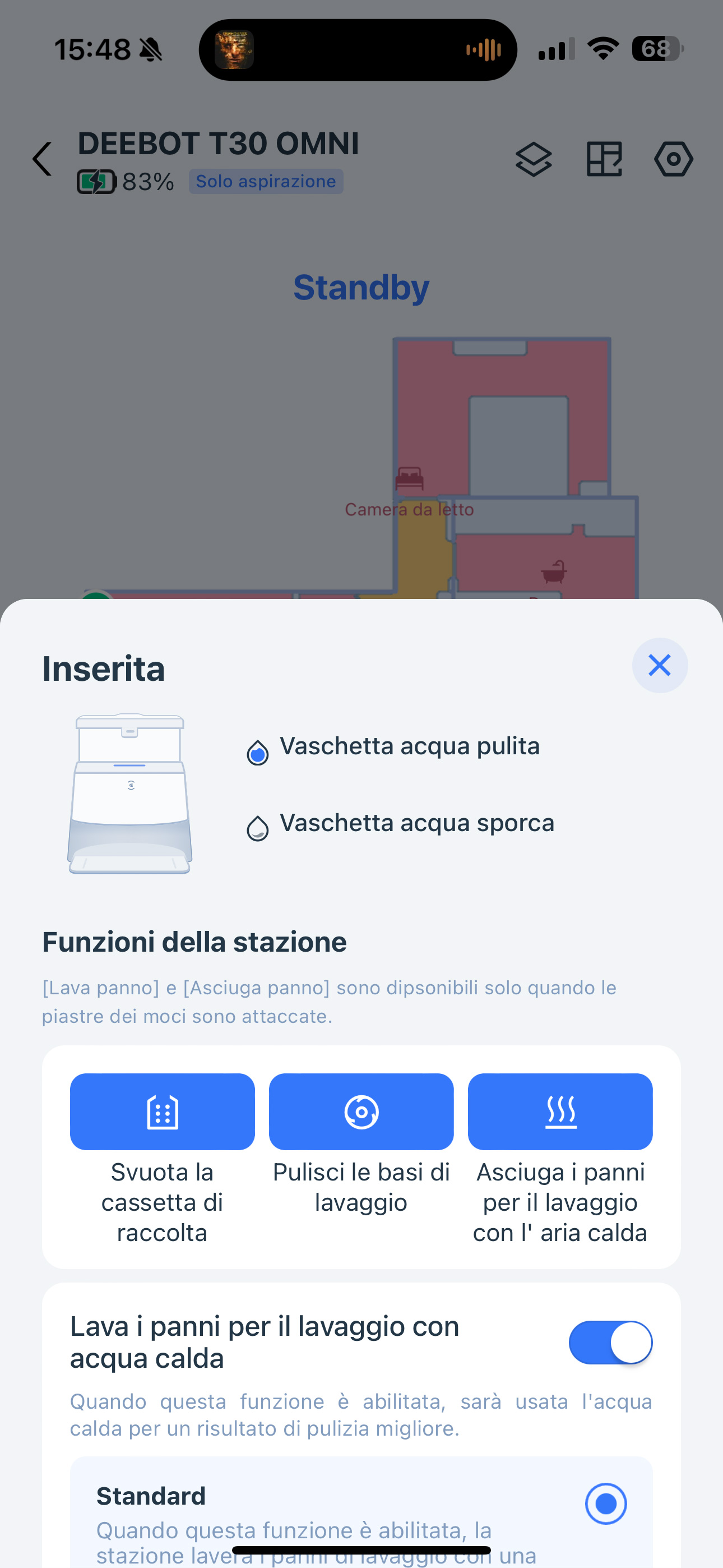Activate Asciuga i panni con aria calda
Viewport: 723px width, 1568px height.
coord(560,1112)
